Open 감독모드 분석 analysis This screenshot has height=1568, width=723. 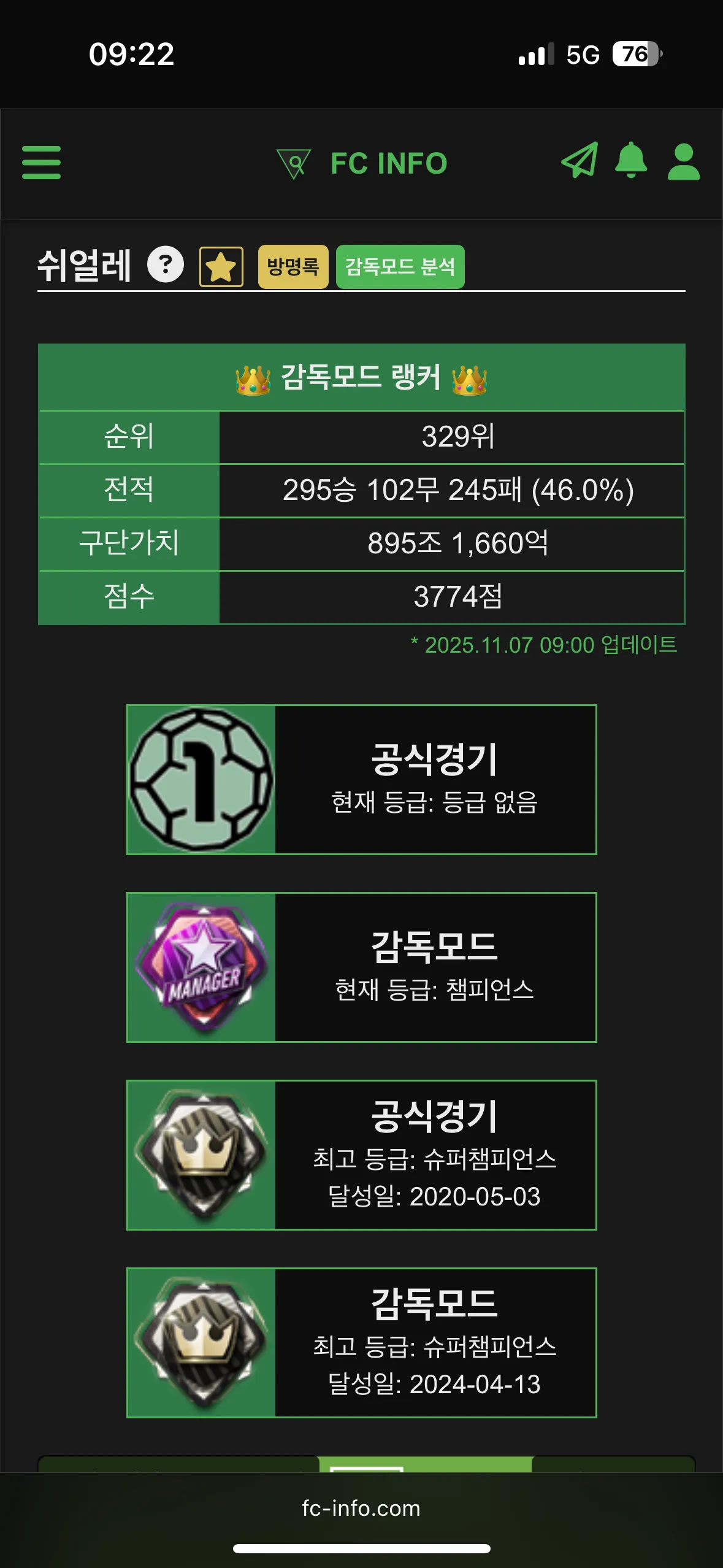pos(400,267)
